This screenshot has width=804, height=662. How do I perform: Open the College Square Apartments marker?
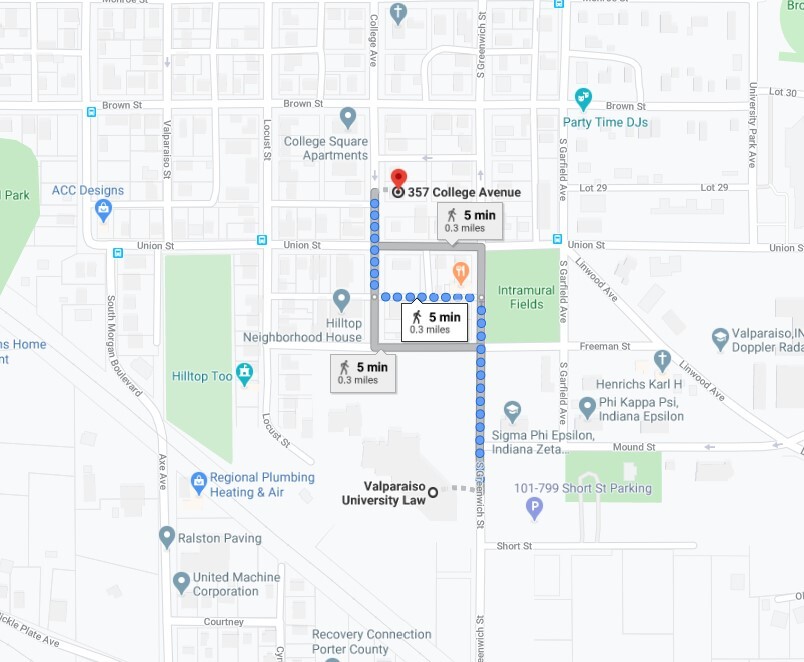[x=348, y=118]
